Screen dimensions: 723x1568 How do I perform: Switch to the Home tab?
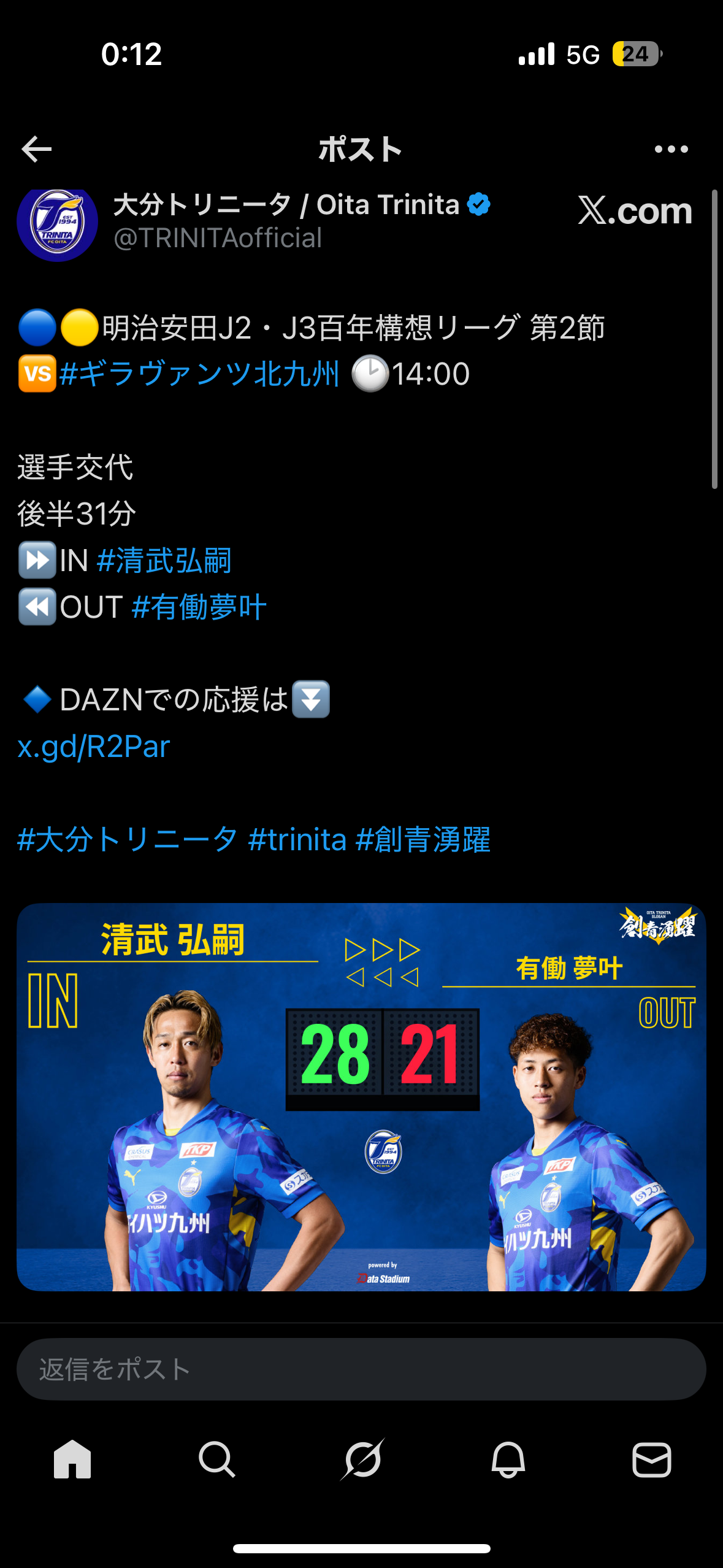(x=72, y=1459)
